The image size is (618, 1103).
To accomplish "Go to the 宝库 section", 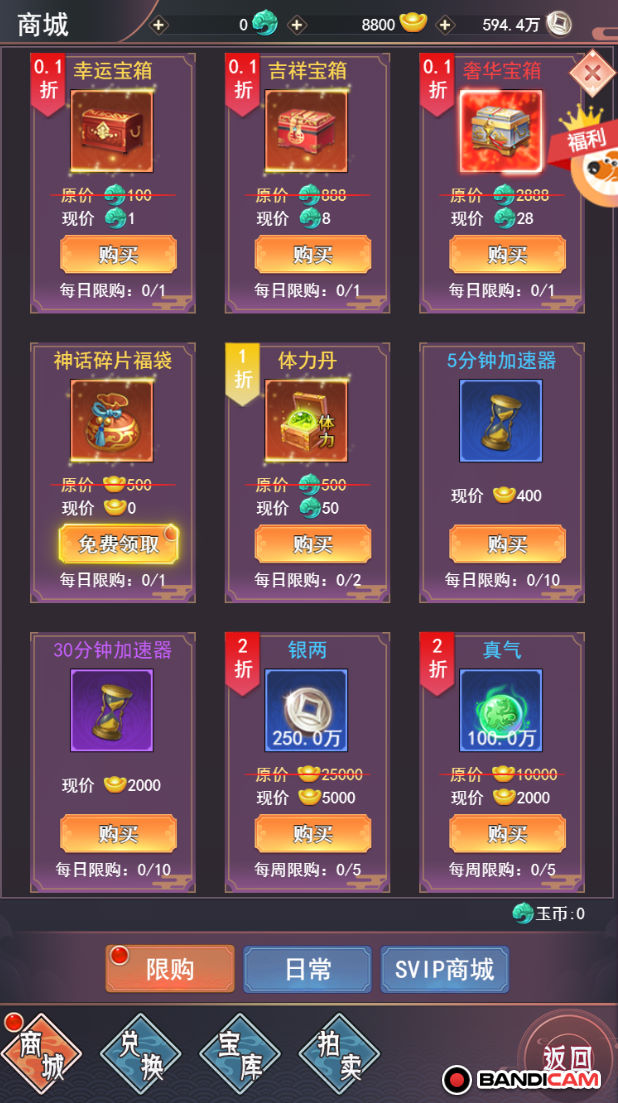I will pos(240,1054).
